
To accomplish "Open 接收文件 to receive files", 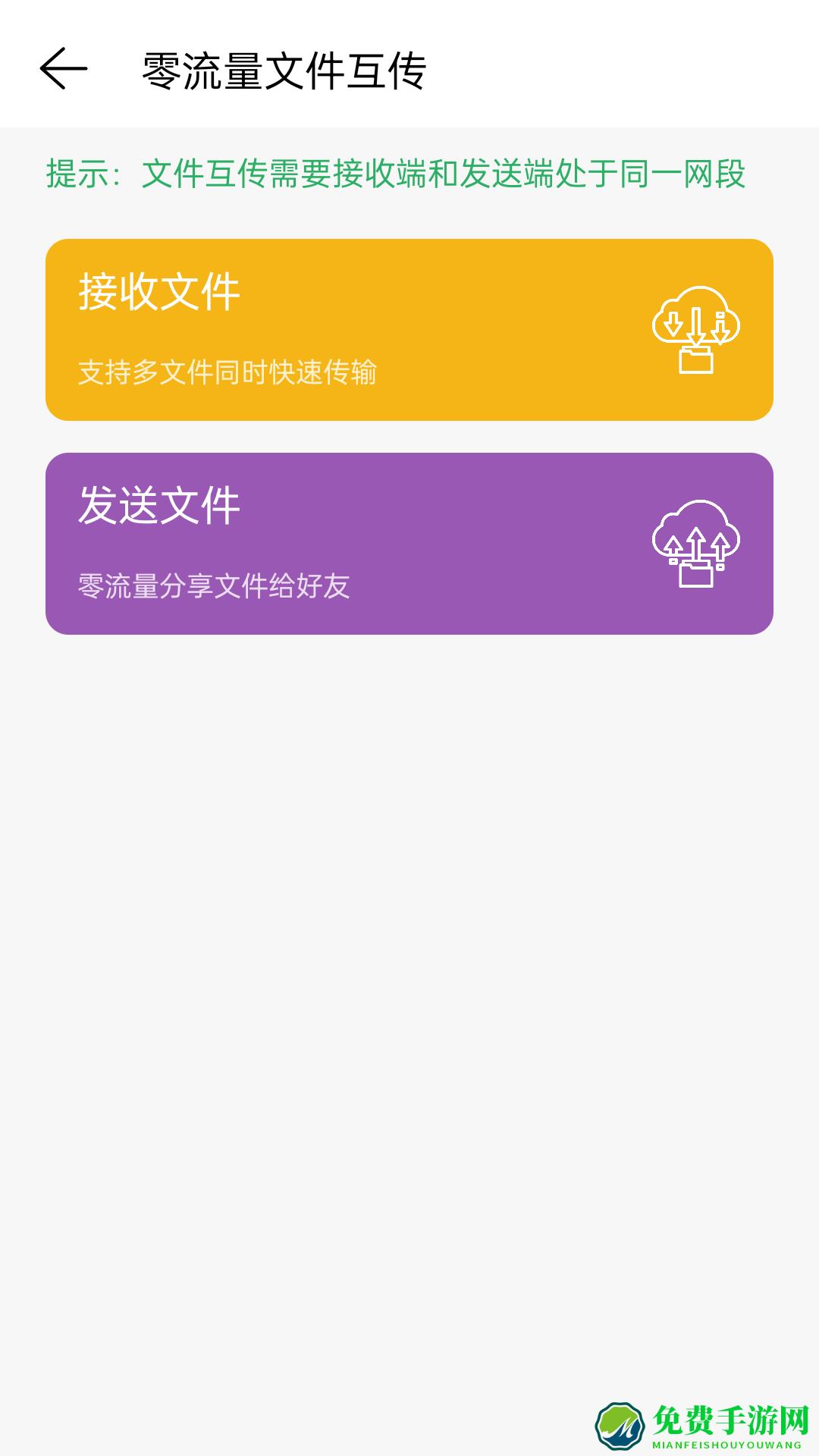I will click(x=409, y=328).
